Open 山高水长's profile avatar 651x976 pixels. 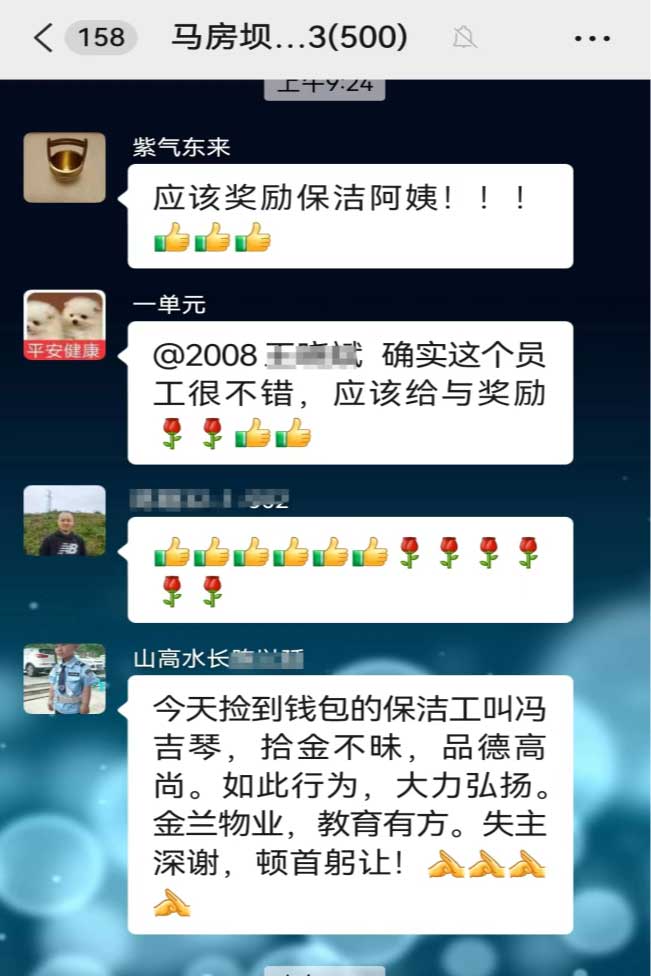click(x=65, y=679)
